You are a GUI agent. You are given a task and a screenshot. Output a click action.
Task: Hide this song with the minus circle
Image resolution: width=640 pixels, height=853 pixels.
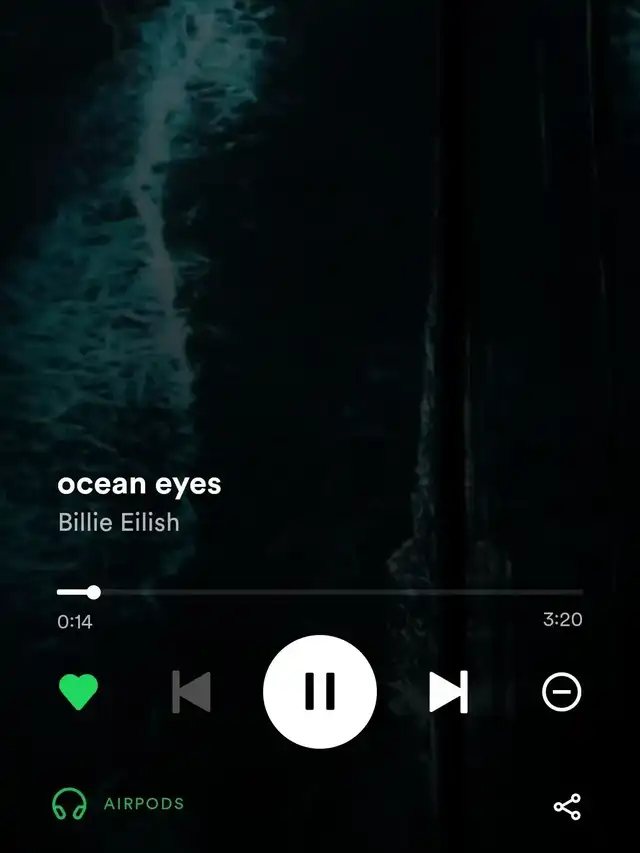(x=561, y=692)
